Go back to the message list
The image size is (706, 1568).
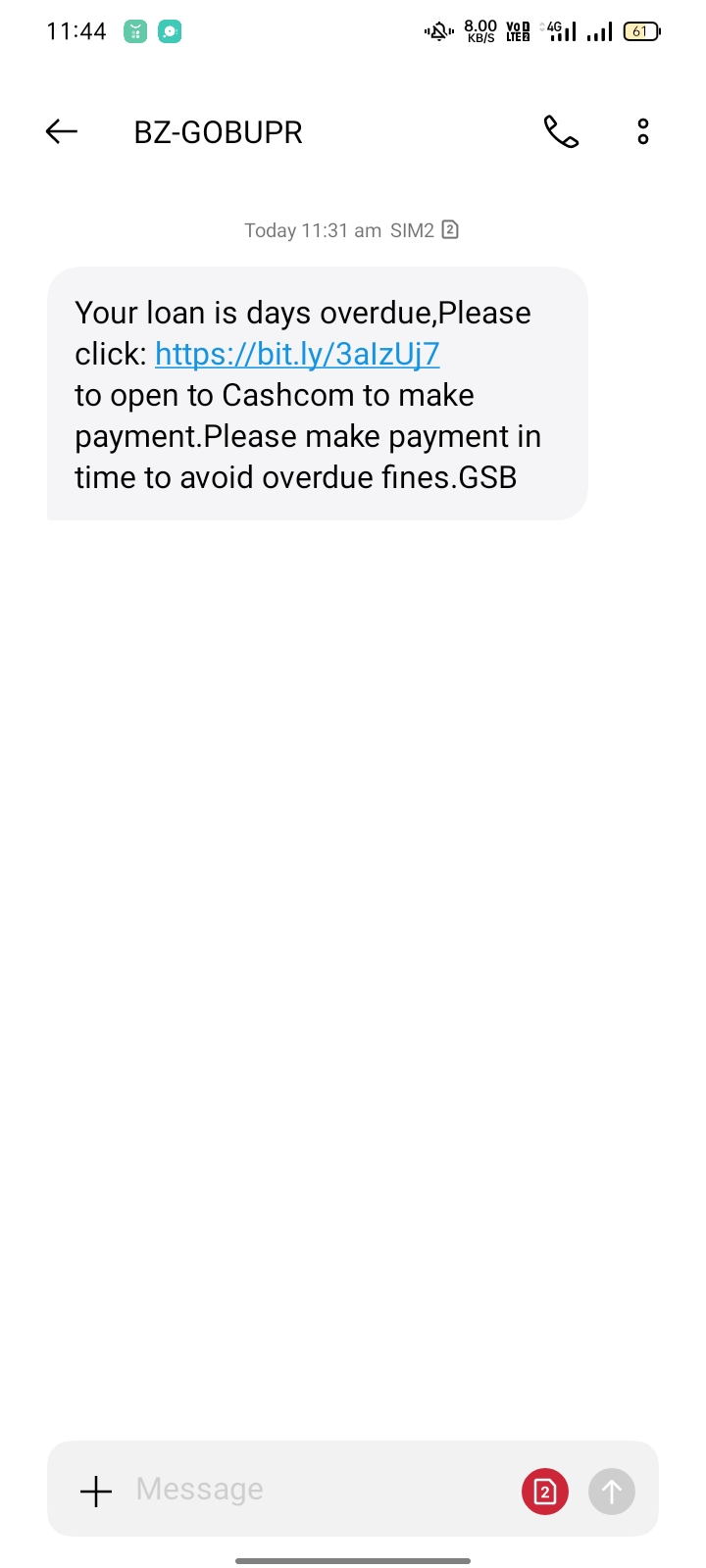(x=62, y=131)
